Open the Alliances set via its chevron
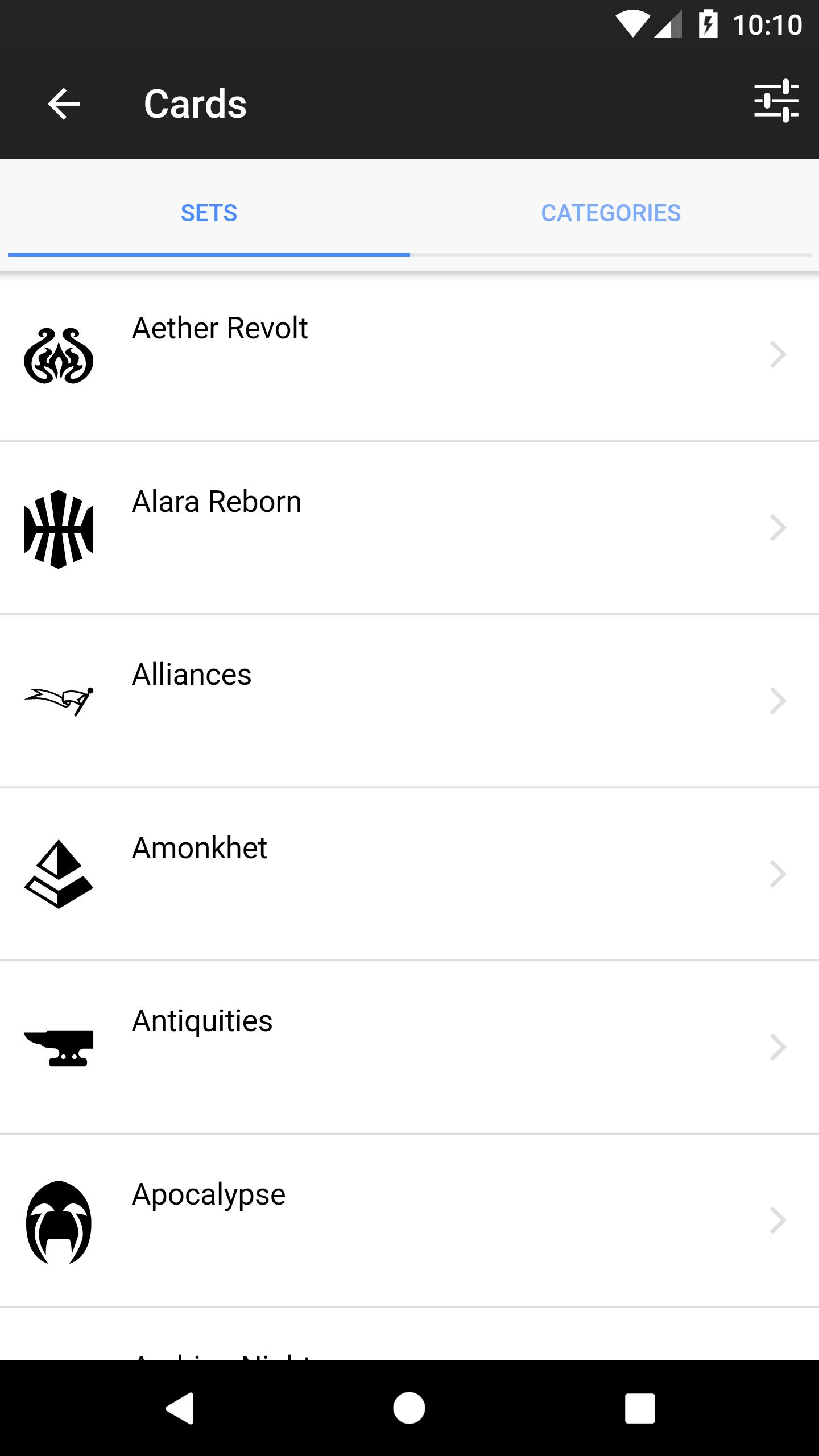The height and width of the screenshot is (1456, 819). coord(777,702)
